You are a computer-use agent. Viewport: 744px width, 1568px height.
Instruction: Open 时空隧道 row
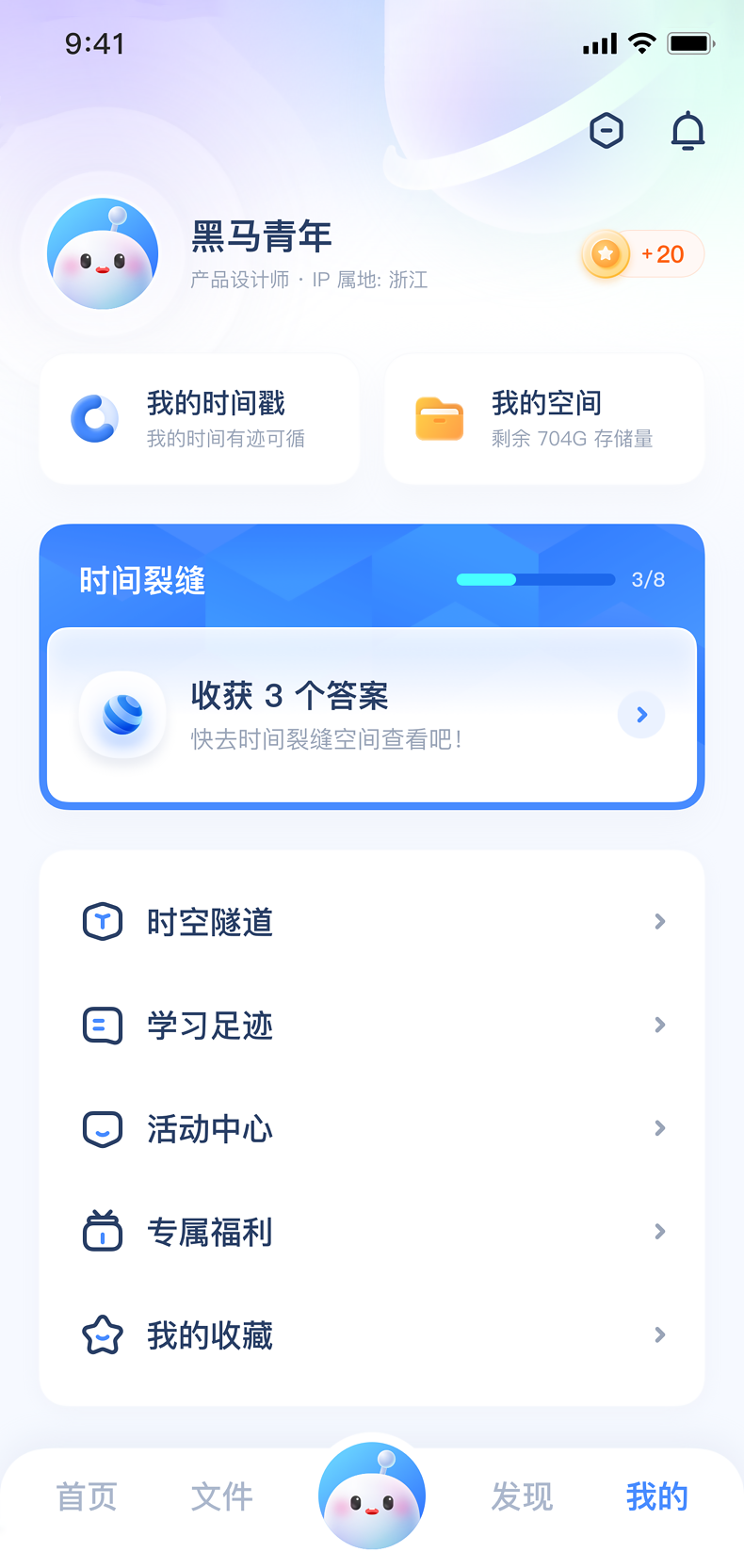[372, 921]
